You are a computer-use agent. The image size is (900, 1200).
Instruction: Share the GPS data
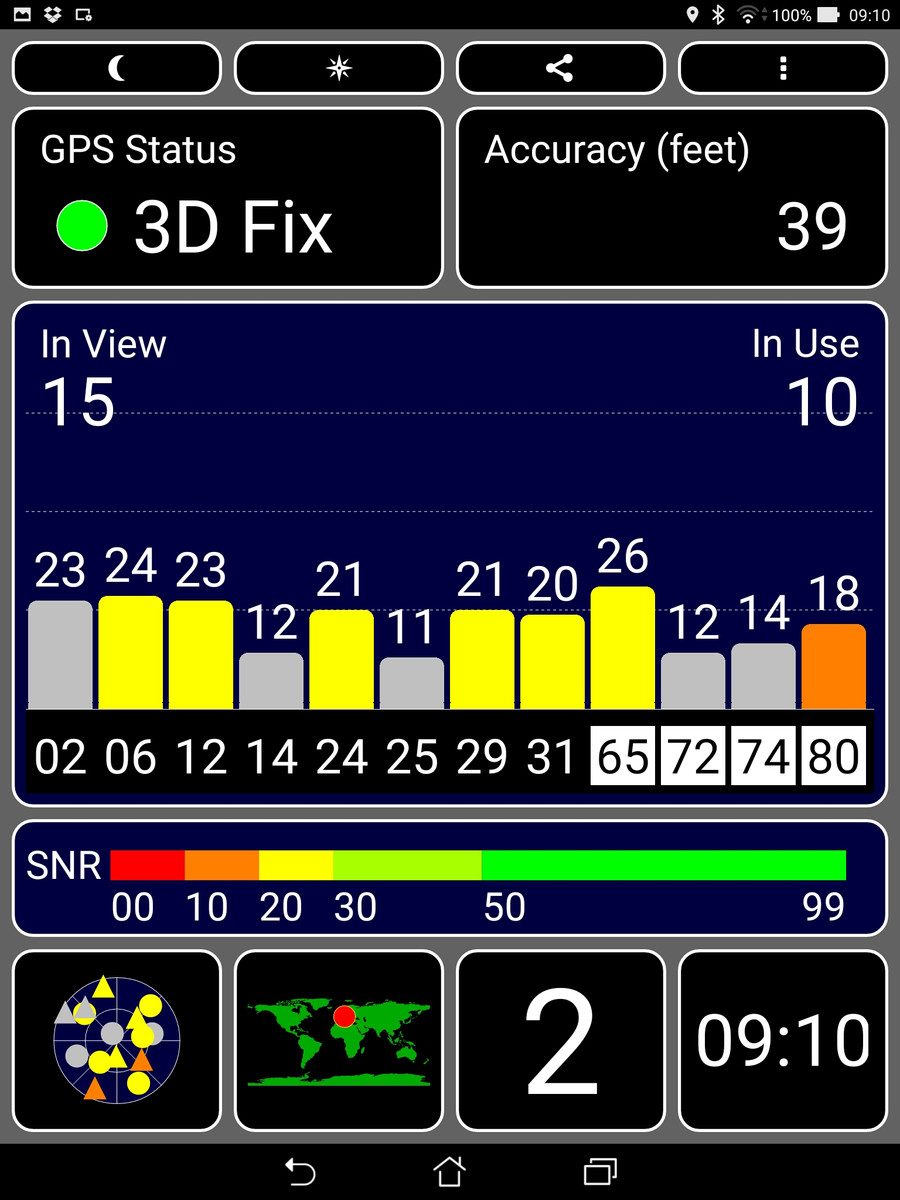coord(560,68)
